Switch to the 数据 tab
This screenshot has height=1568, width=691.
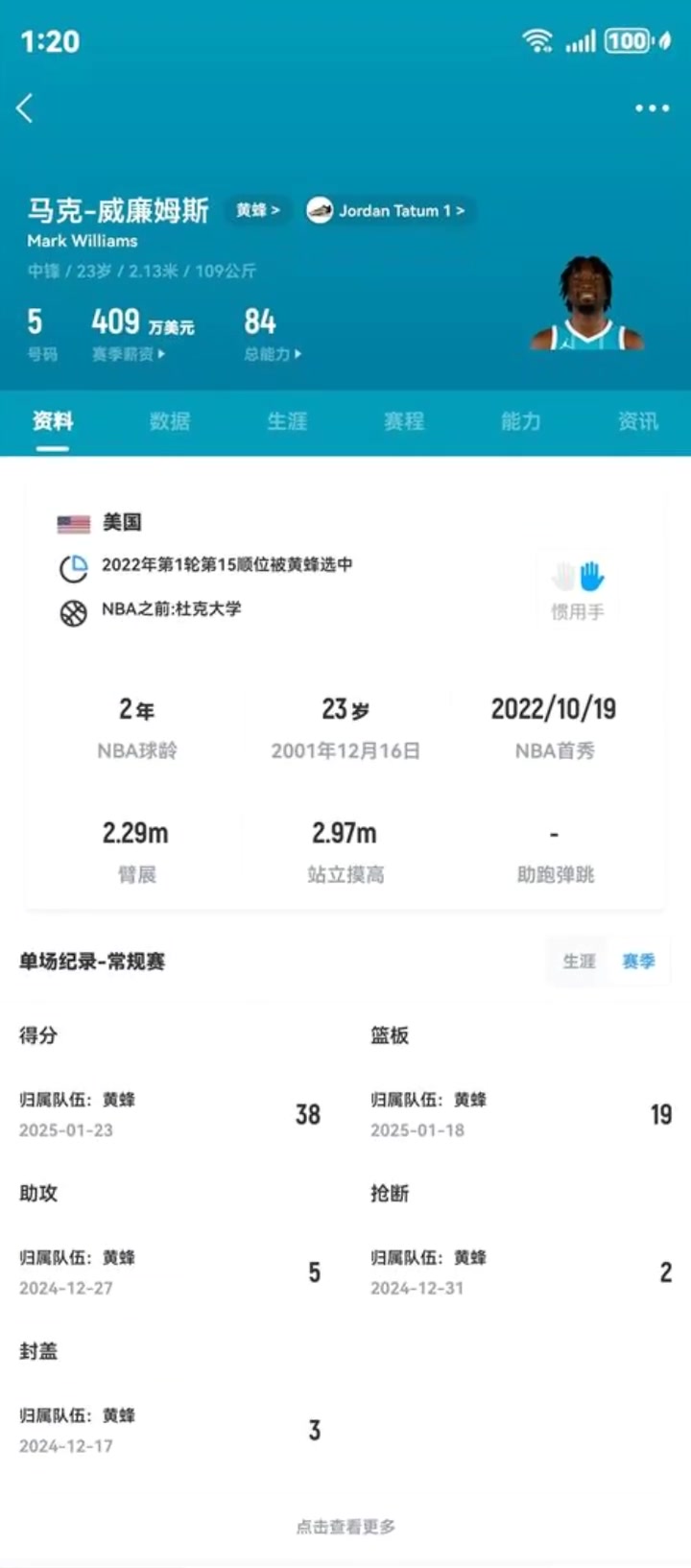[170, 421]
